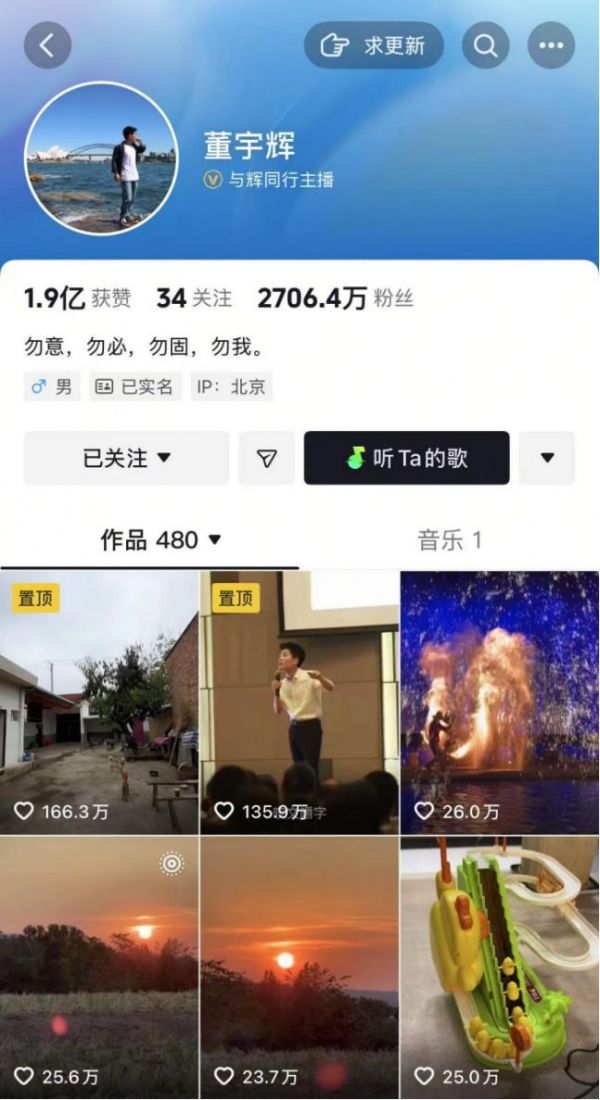Send a message via paper-plane icon

266,458
